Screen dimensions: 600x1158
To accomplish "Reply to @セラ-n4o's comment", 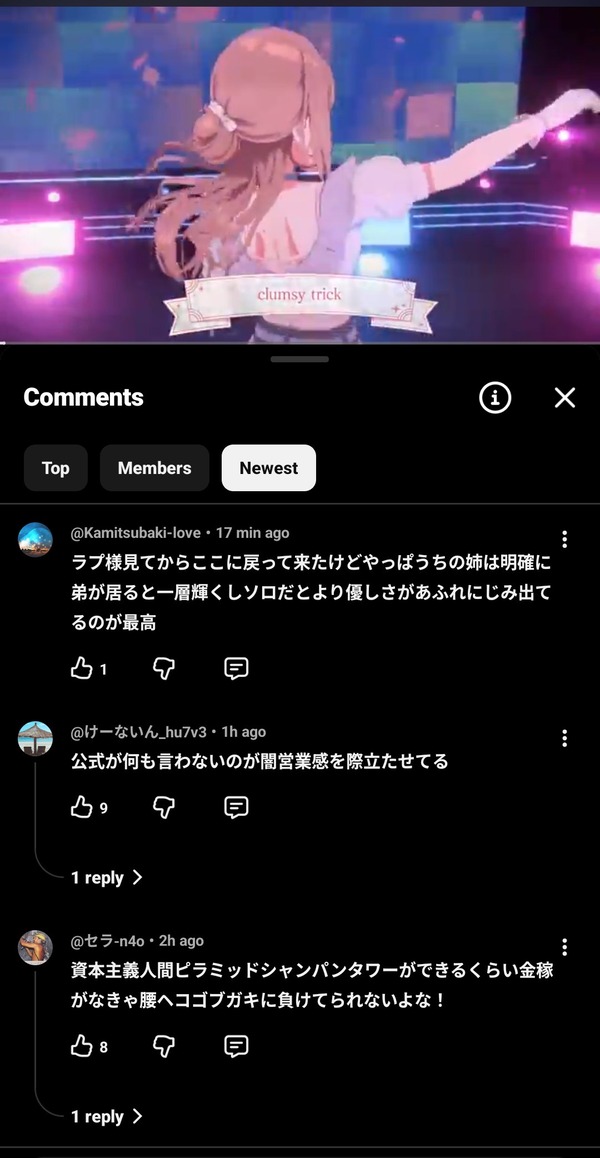I will 236,1046.
